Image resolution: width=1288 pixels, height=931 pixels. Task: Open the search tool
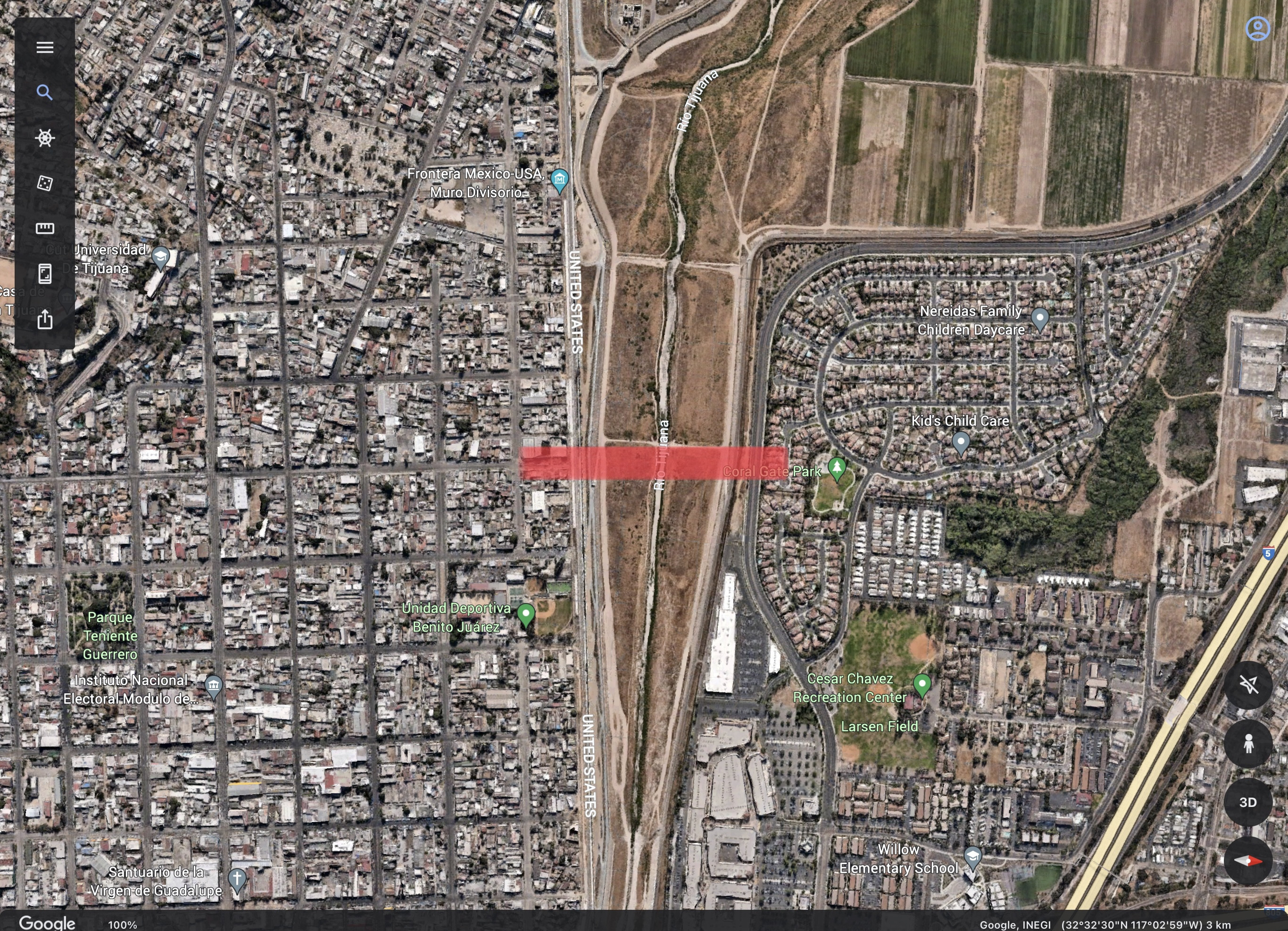tap(45, 92)
